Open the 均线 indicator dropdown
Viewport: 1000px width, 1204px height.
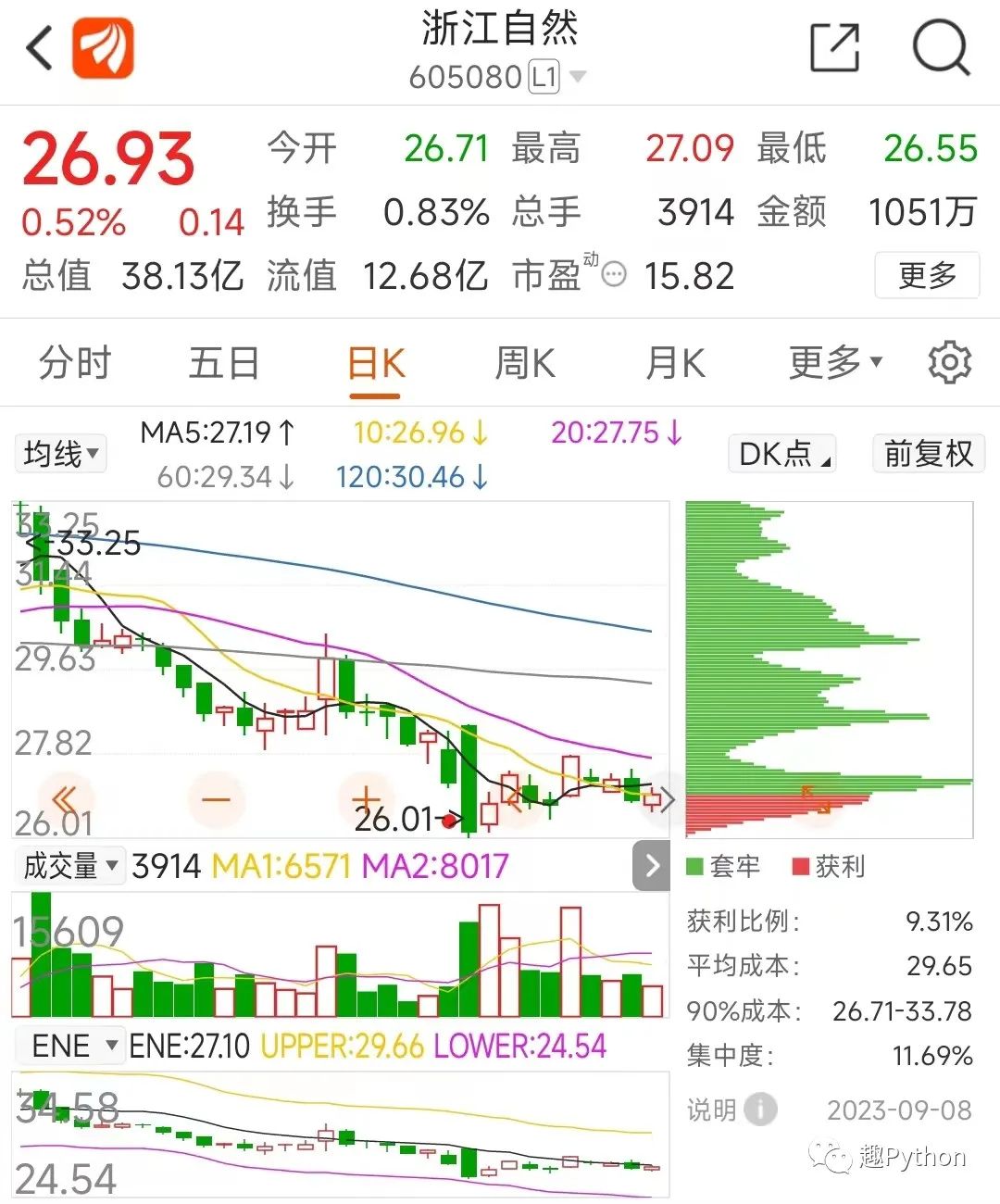click(61, 454)
